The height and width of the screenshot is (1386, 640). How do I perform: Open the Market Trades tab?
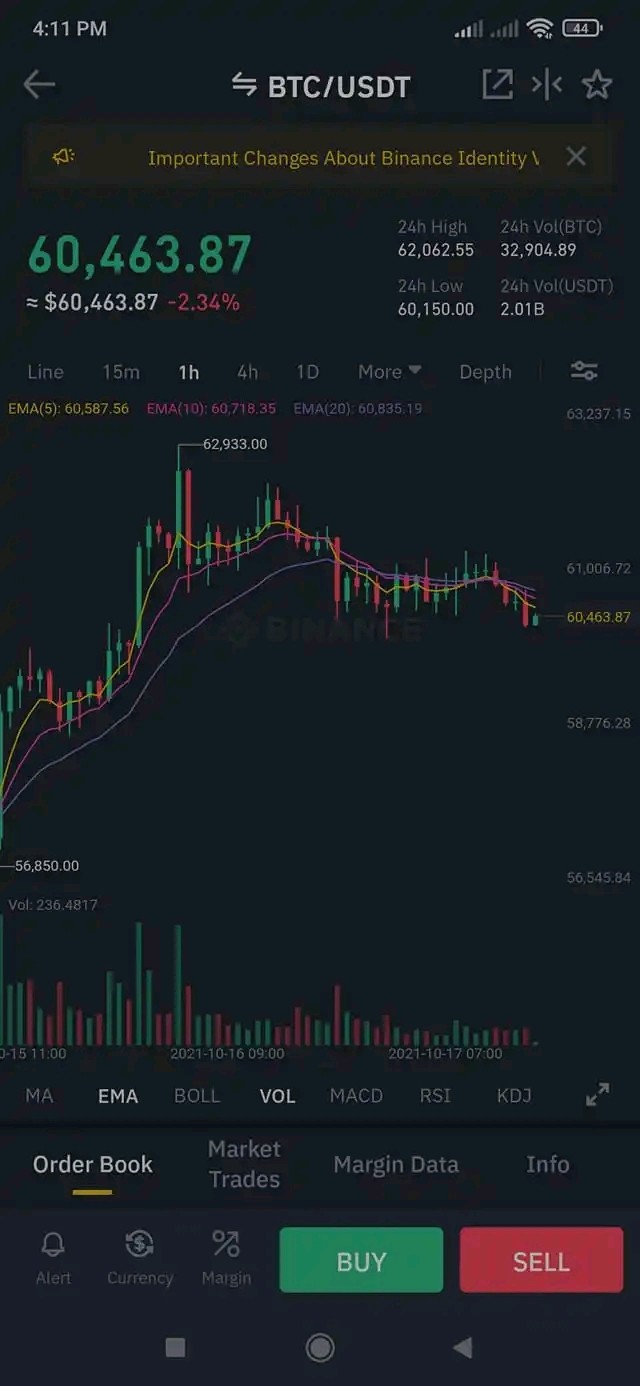pyautogui.click(x=244, y=1164)
